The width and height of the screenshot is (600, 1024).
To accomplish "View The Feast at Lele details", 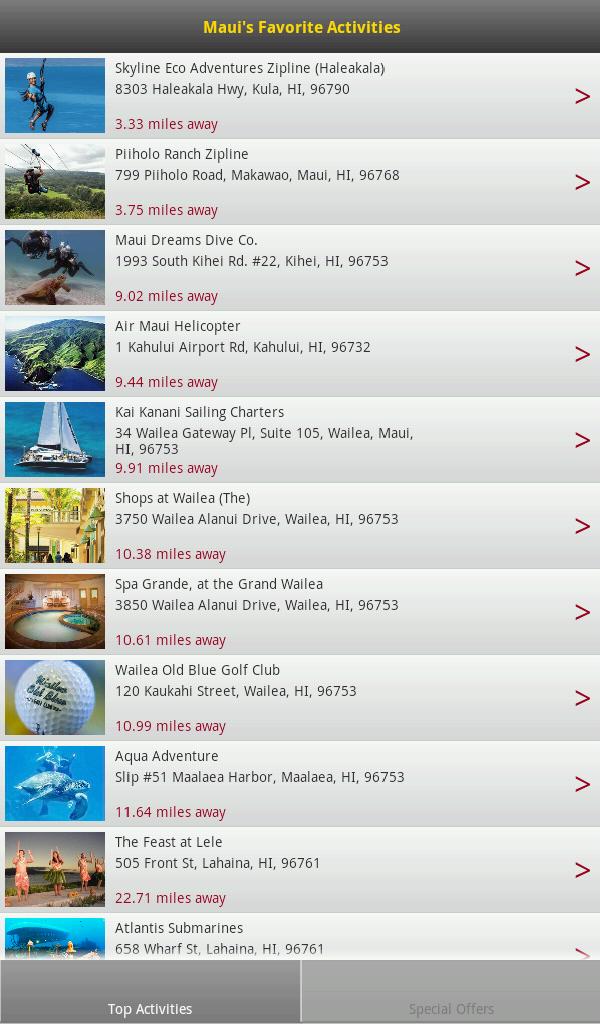I will pos(300,870).
